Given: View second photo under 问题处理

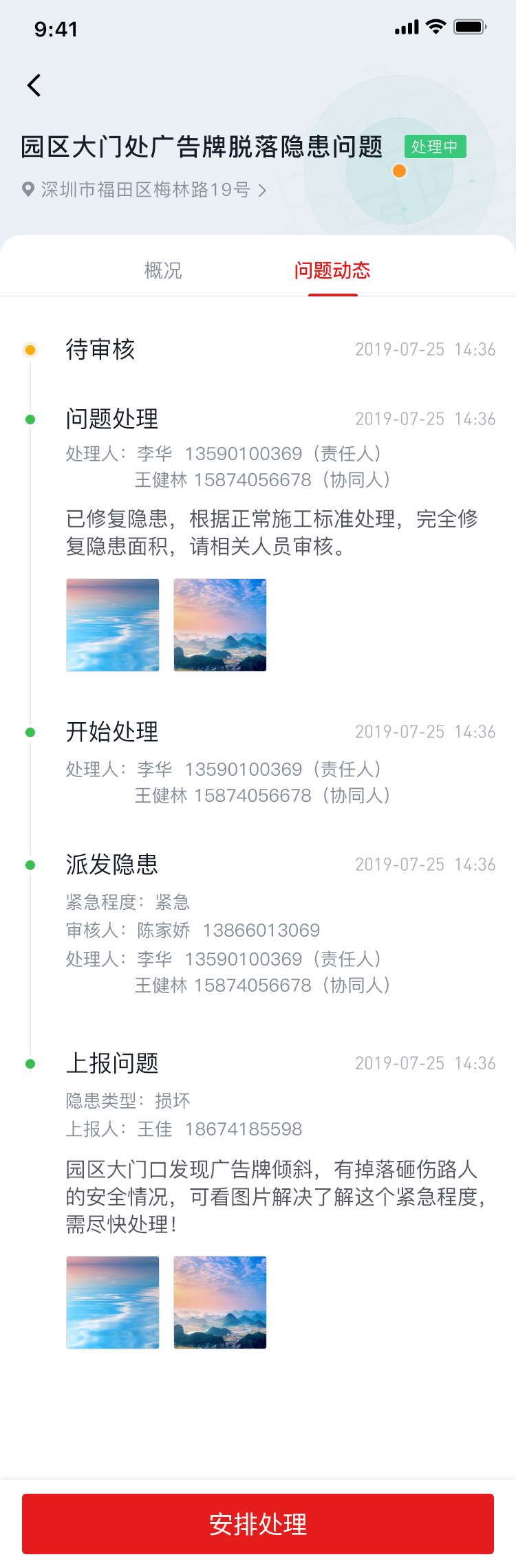Looking at the screenshot, I should coord(220,625).
